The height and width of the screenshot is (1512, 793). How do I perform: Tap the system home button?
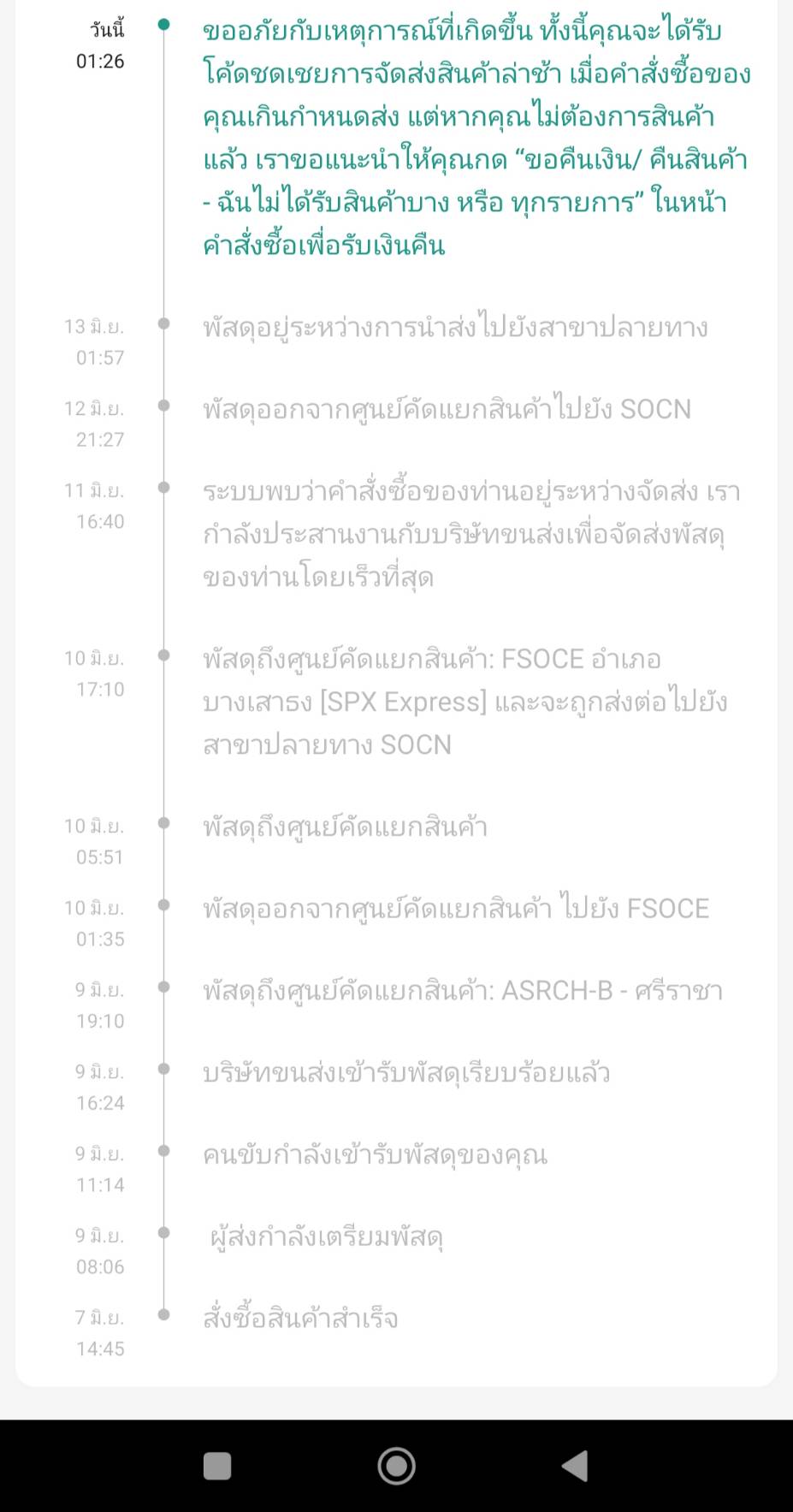point(397,1466)
